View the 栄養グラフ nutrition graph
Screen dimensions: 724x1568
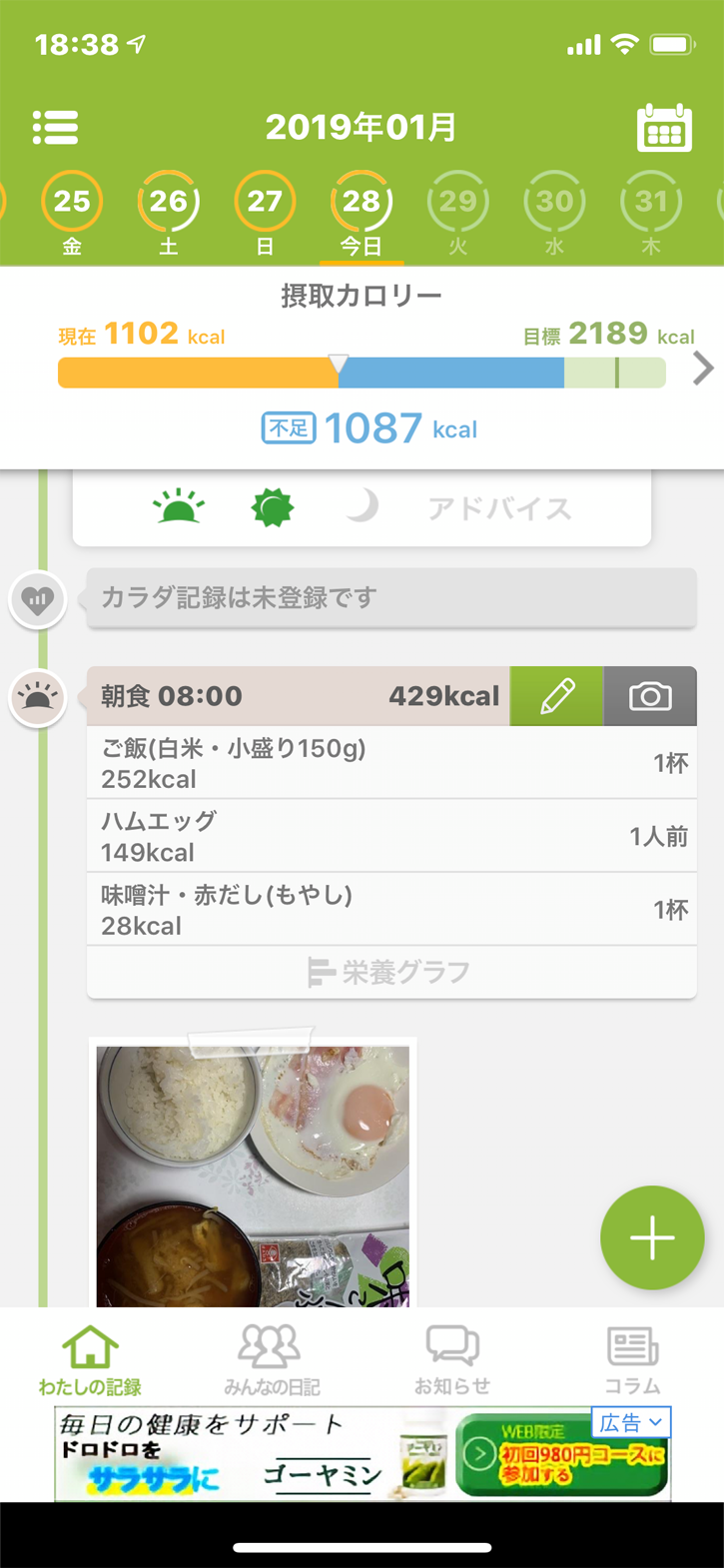pos(389,972)
